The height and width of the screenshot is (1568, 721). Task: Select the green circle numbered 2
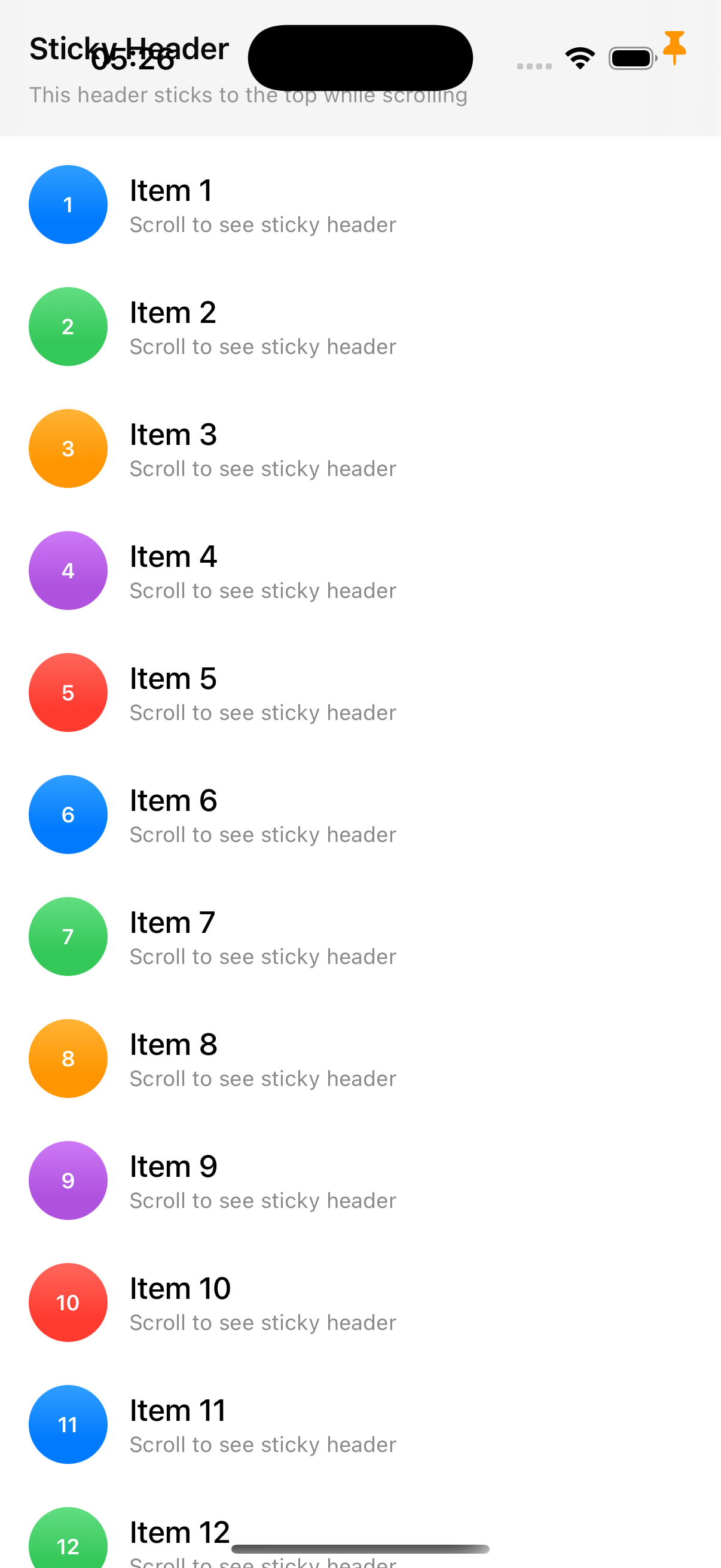click(68, 327)
